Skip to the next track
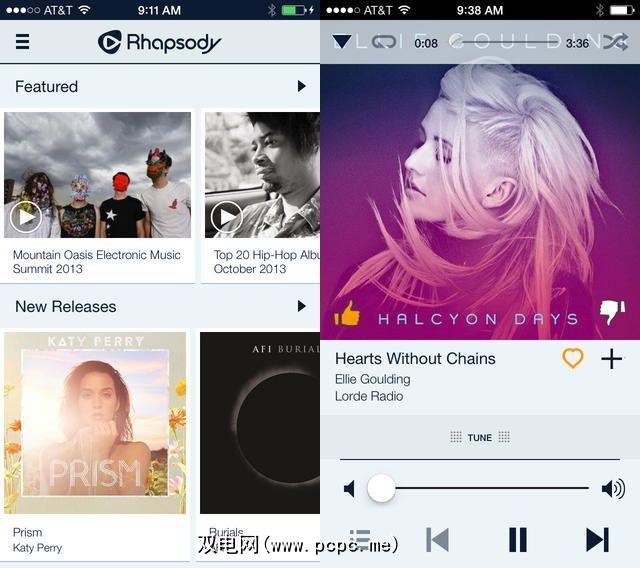The height and width of the screenshot is (568, 640). 597,539
